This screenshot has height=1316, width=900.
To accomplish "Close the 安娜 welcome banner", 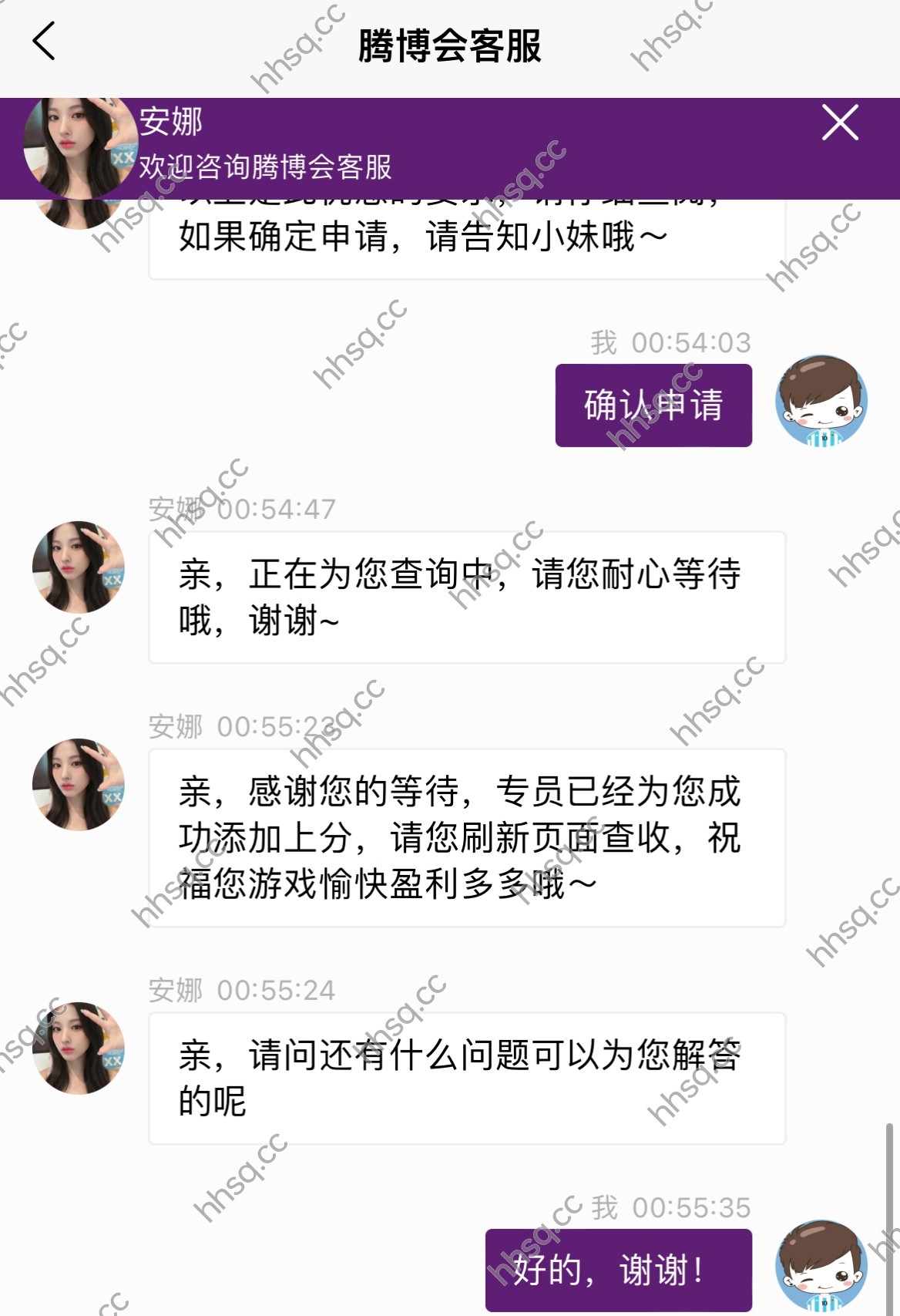I will click(839, 123).
